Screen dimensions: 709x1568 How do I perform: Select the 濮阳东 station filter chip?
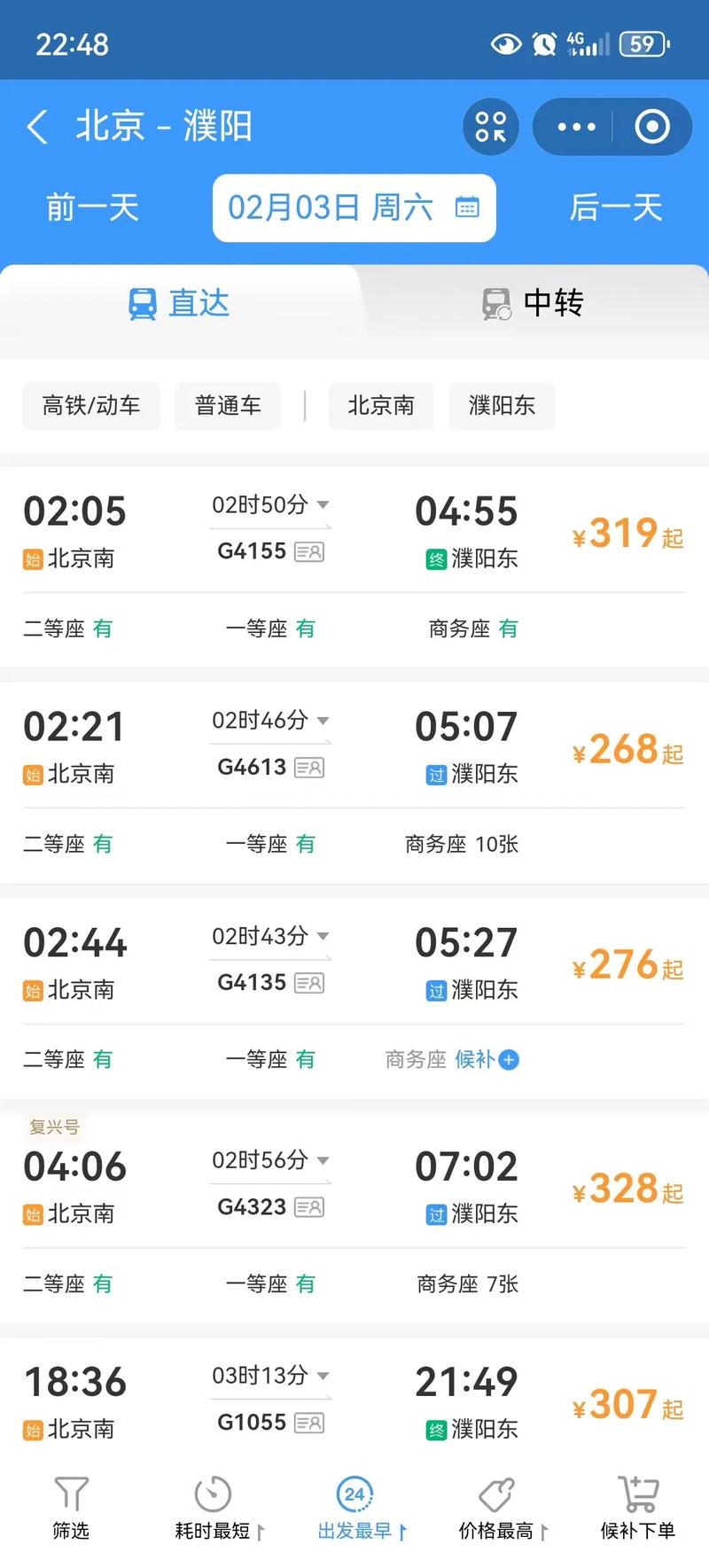coord(502,406)
